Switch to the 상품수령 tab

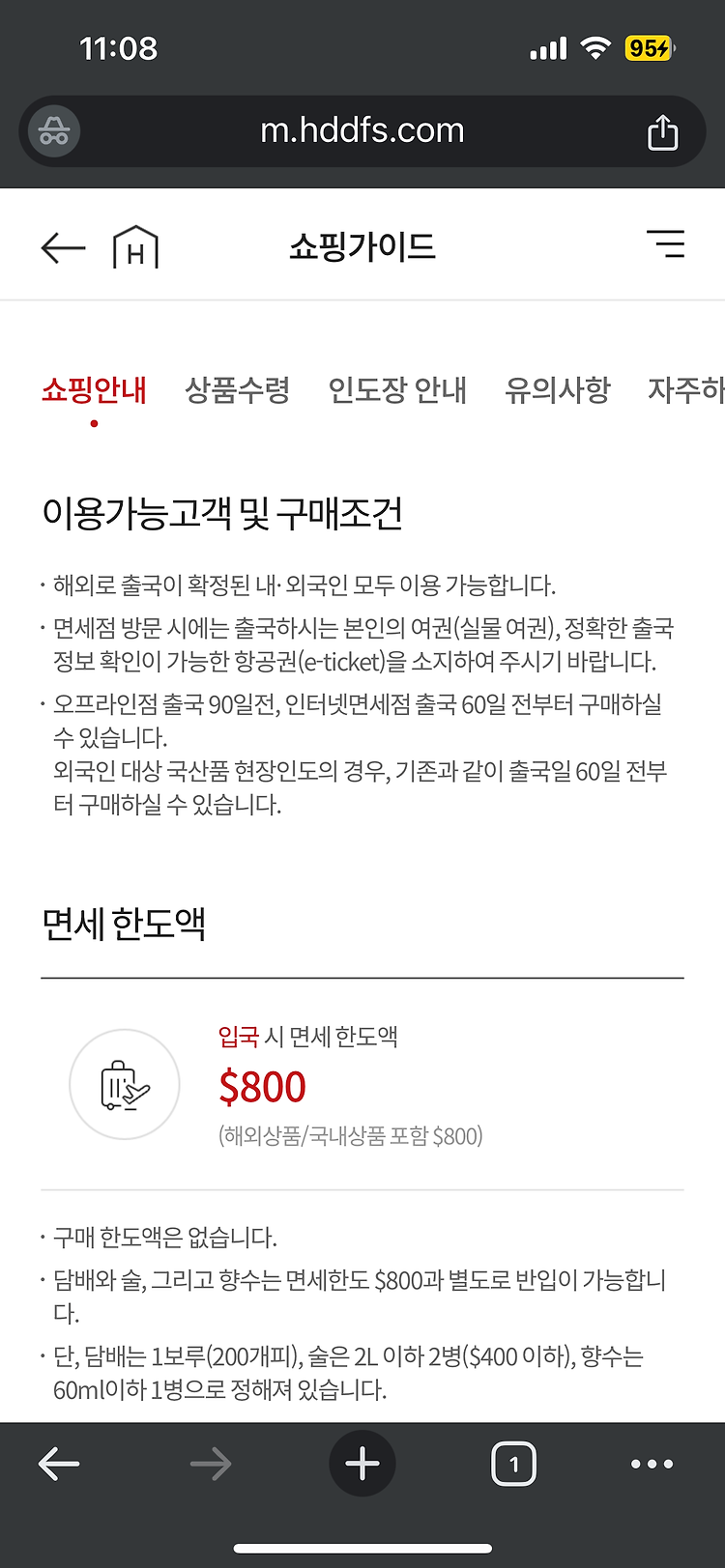237,389
